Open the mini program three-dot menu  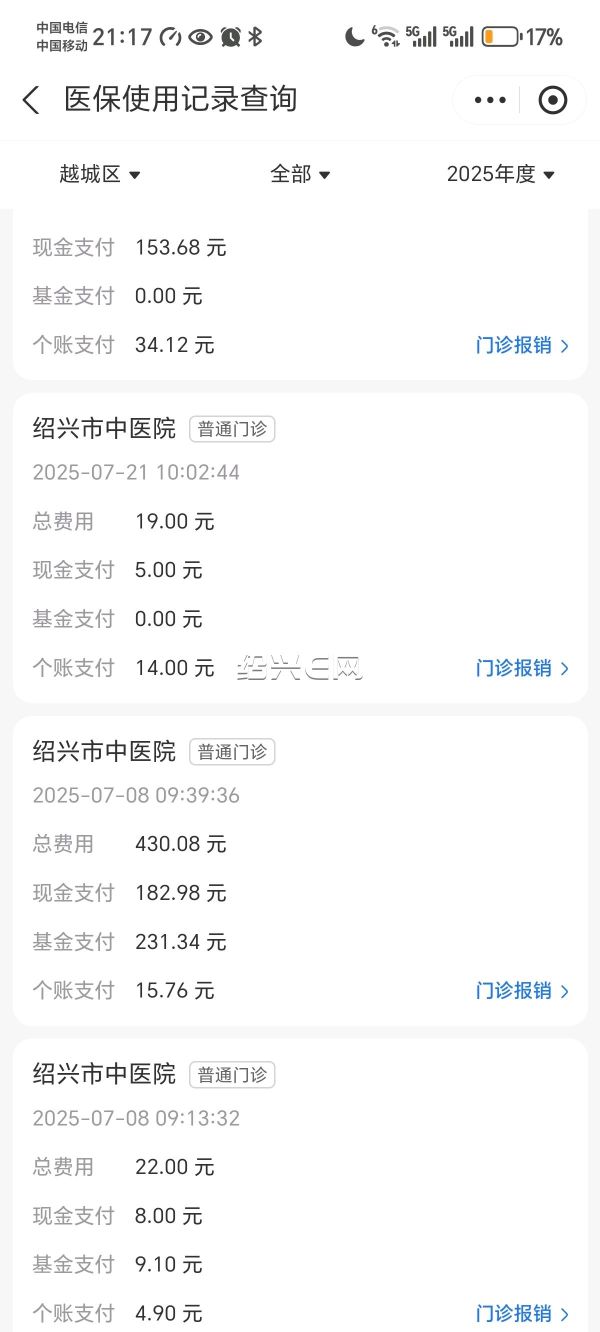(x=490, y=100)
